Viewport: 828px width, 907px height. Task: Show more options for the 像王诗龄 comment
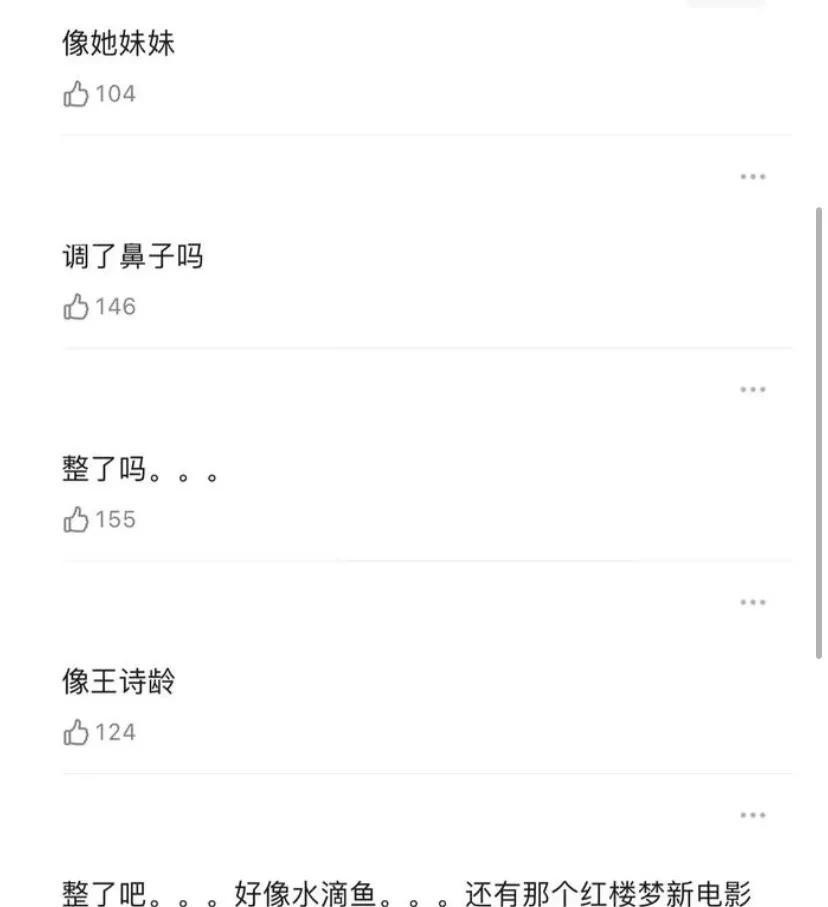point(752,603)
